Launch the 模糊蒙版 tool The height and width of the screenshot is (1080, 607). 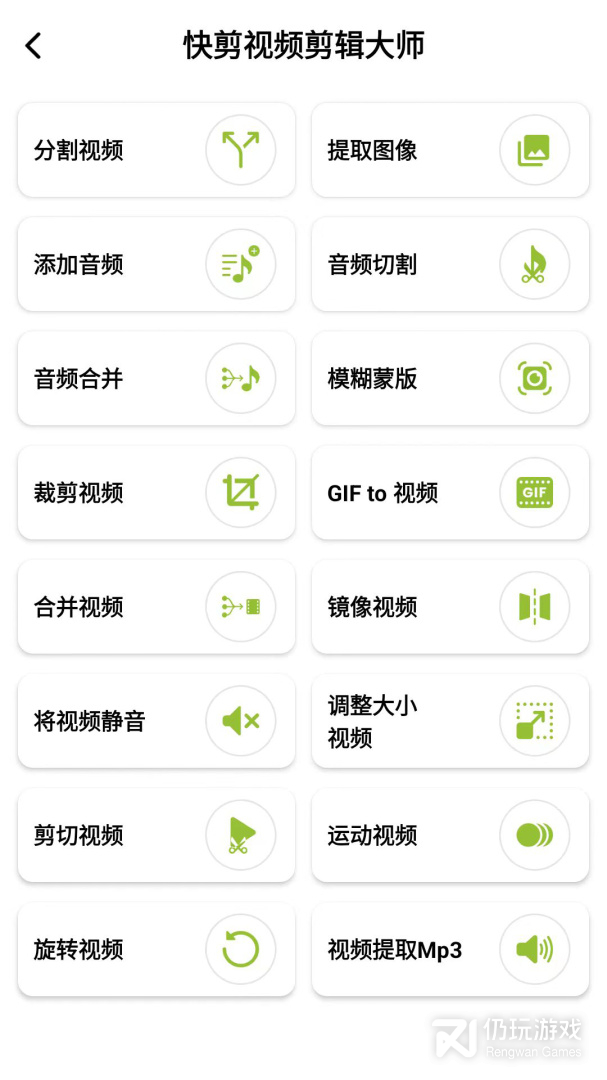(450, 378)
